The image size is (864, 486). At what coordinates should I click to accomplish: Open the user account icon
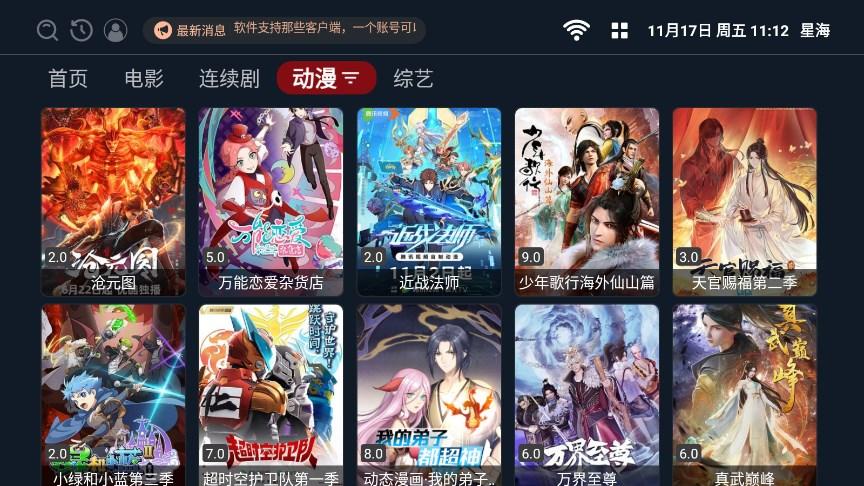116,30
